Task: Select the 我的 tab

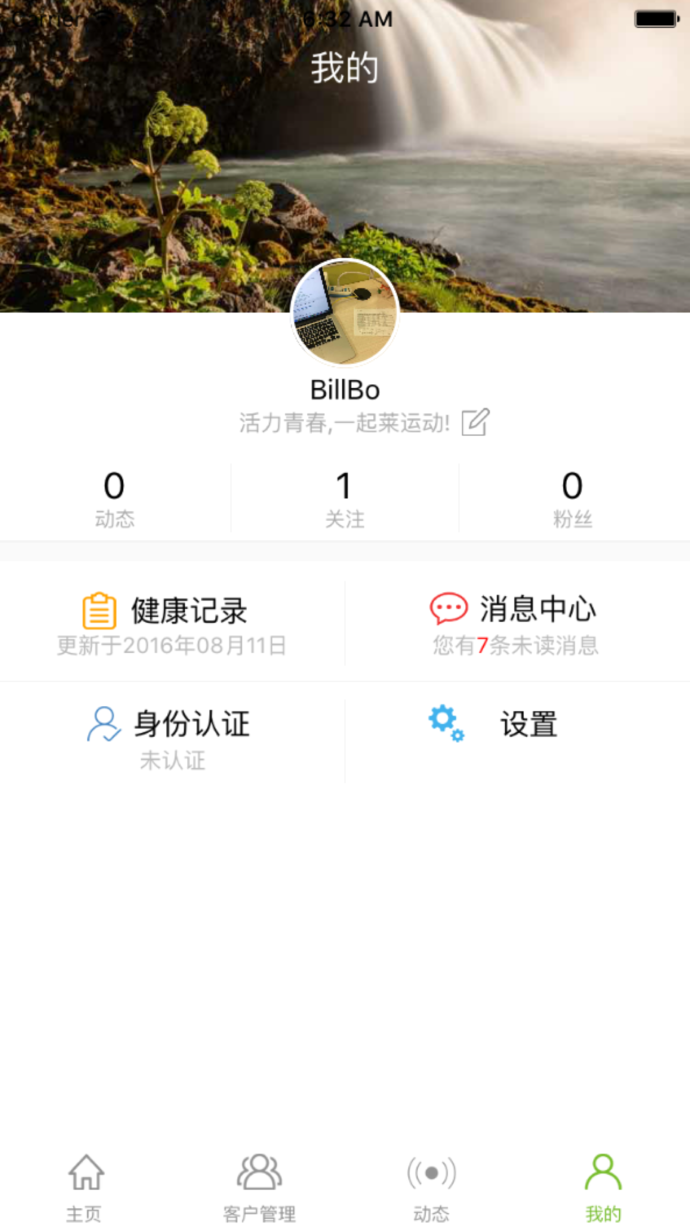Action: 603,1187
